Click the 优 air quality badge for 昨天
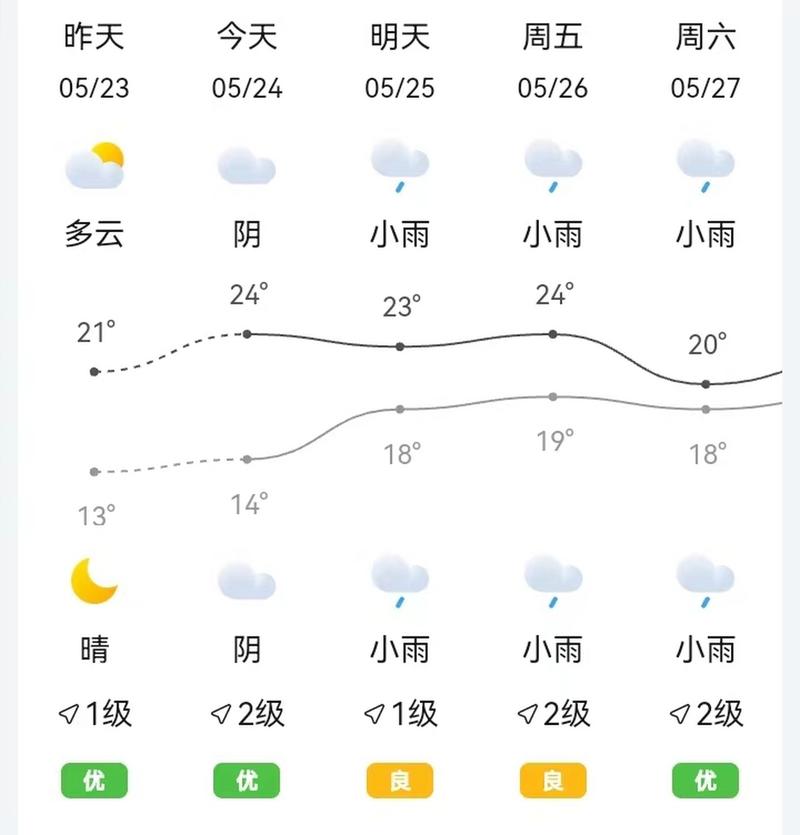800x835 pixels. pos(94,778)
